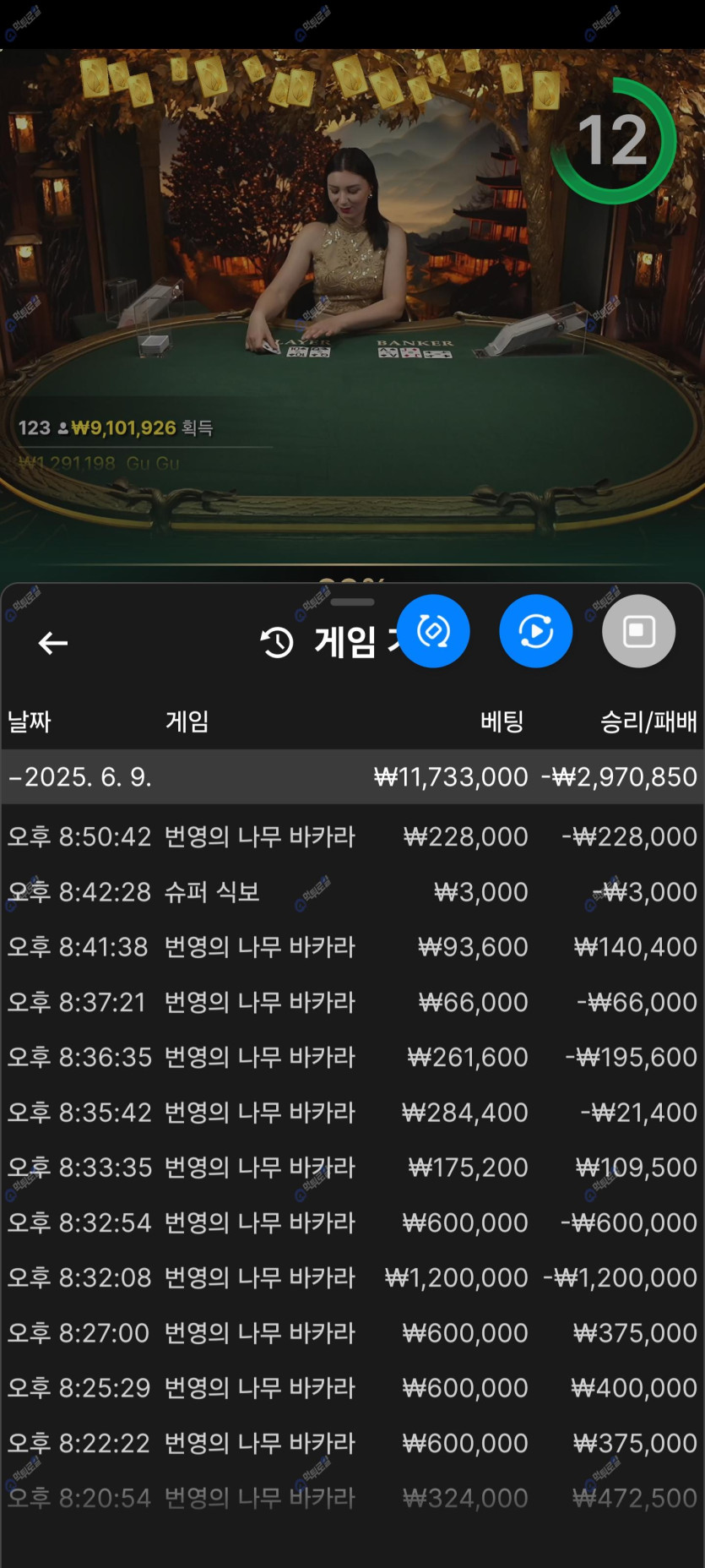View the 8:37:21 round with ₩66,000 bet
705x1568 pixels.
pyautogui.click(x=352, y=1002)
